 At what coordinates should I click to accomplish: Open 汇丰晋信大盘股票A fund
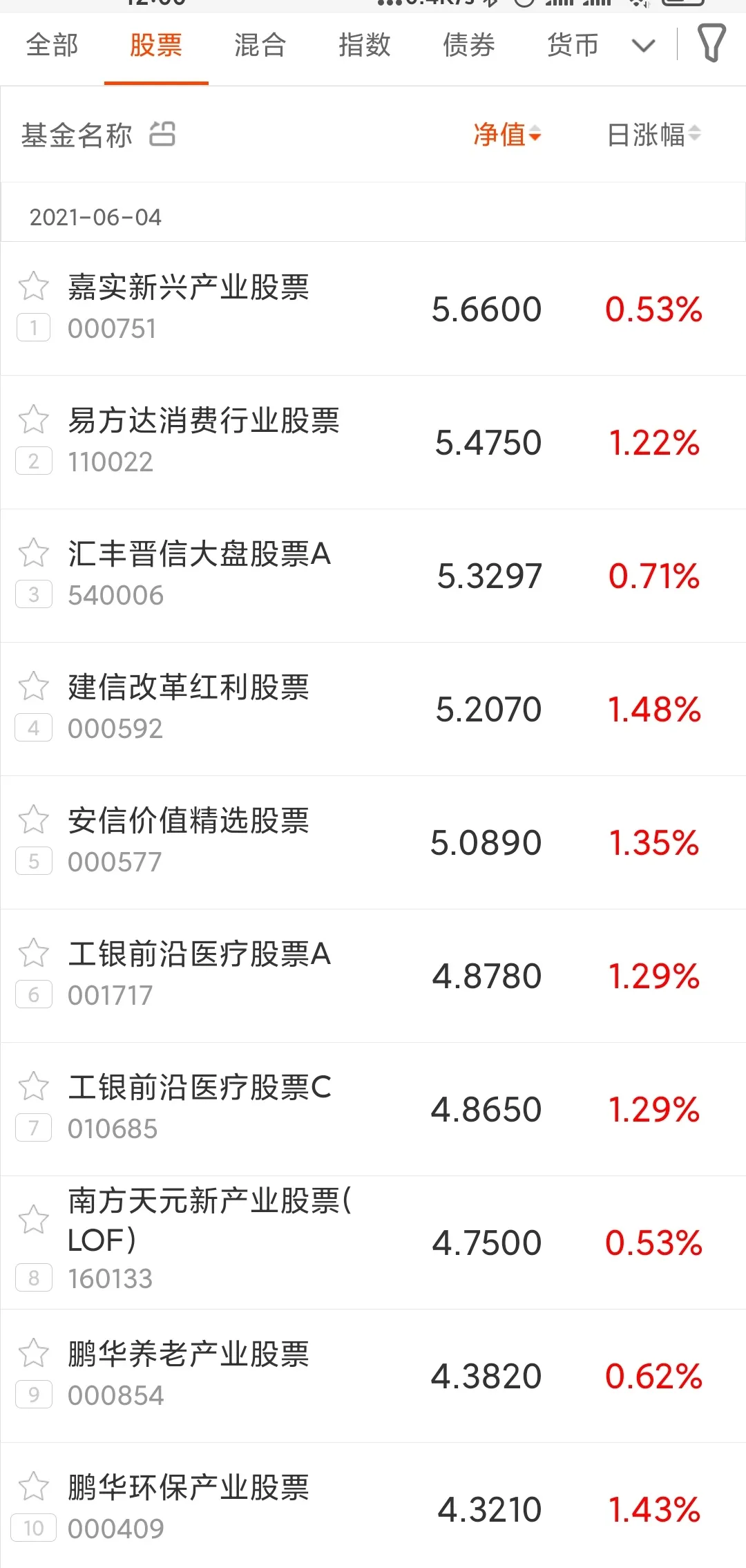(373, 576)
